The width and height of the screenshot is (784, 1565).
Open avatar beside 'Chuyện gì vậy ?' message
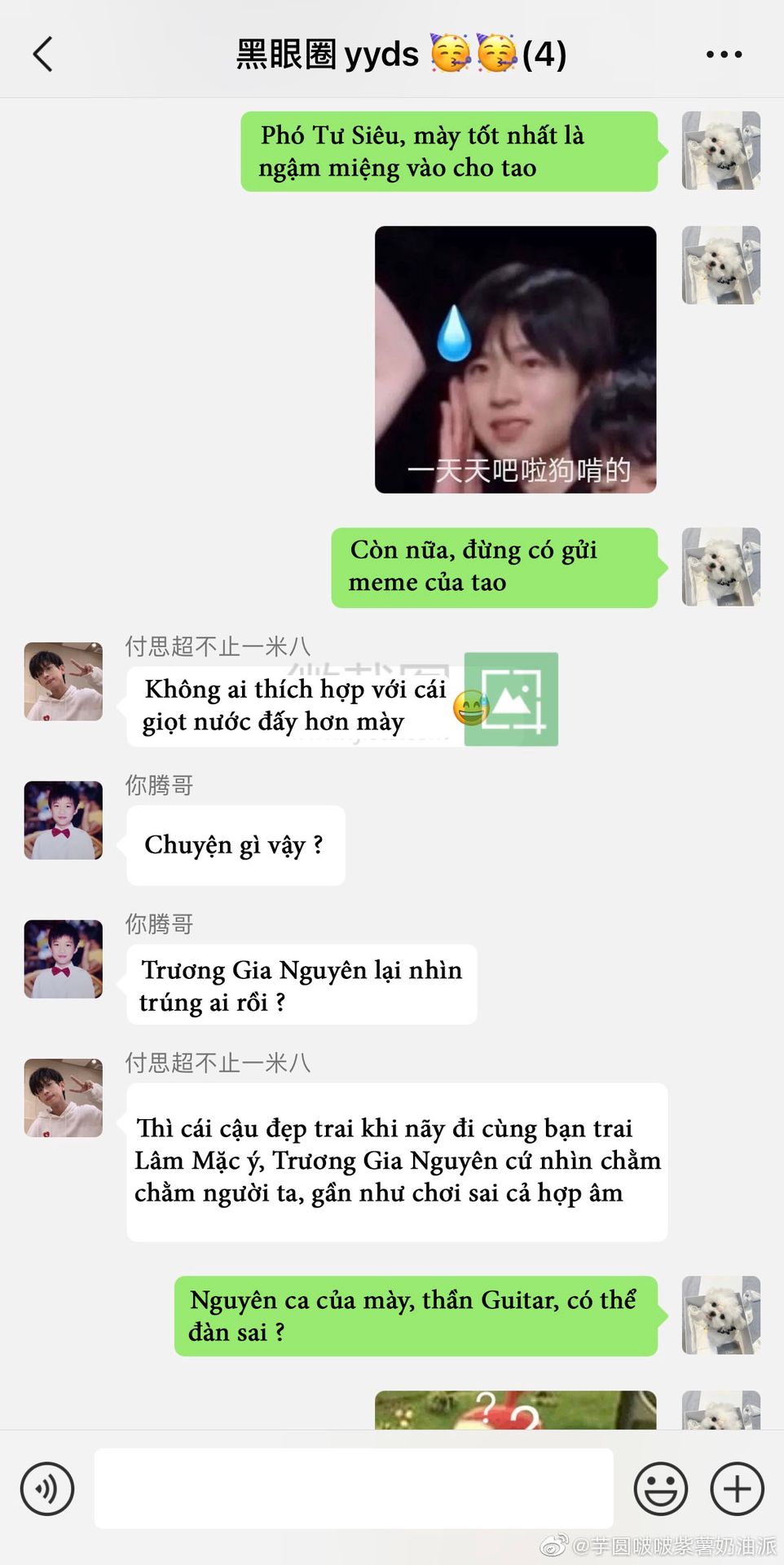click(x=64, y=820)
